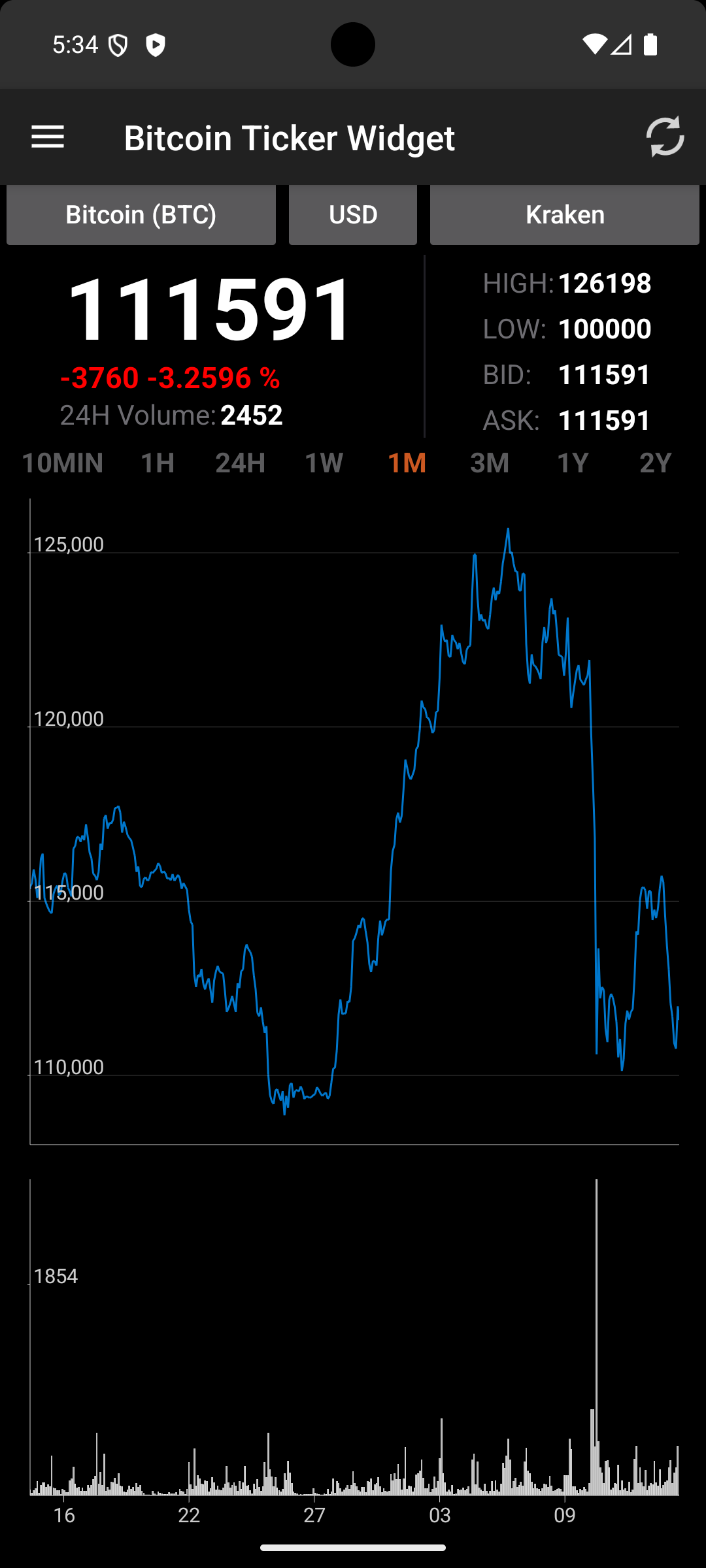Open the Bitcoin (BTC) coin selector

coord(141,215)
